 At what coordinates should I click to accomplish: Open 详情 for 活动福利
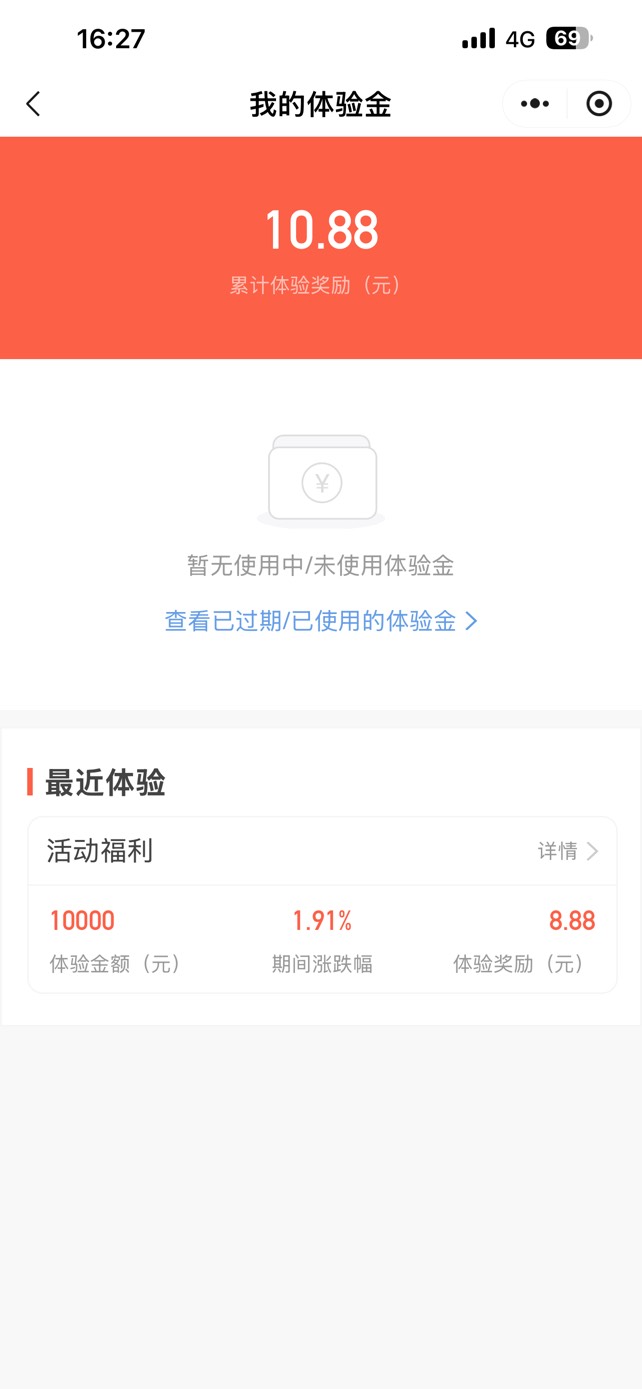pos(568,851)
